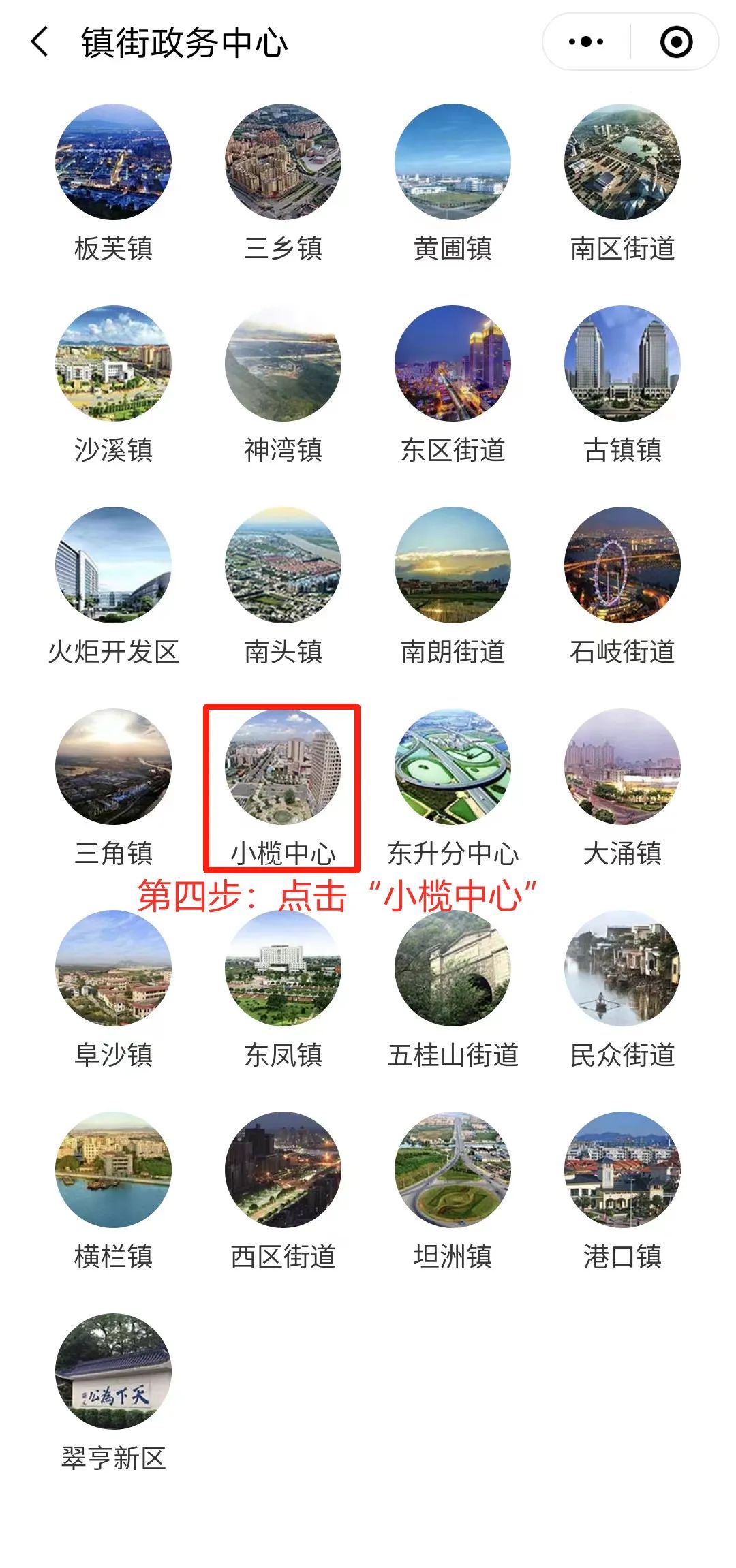Open the mini-program three-dot menu
Image resolution: width=736 pixels, height=1568 pixels.
click(x=586, y=42)
